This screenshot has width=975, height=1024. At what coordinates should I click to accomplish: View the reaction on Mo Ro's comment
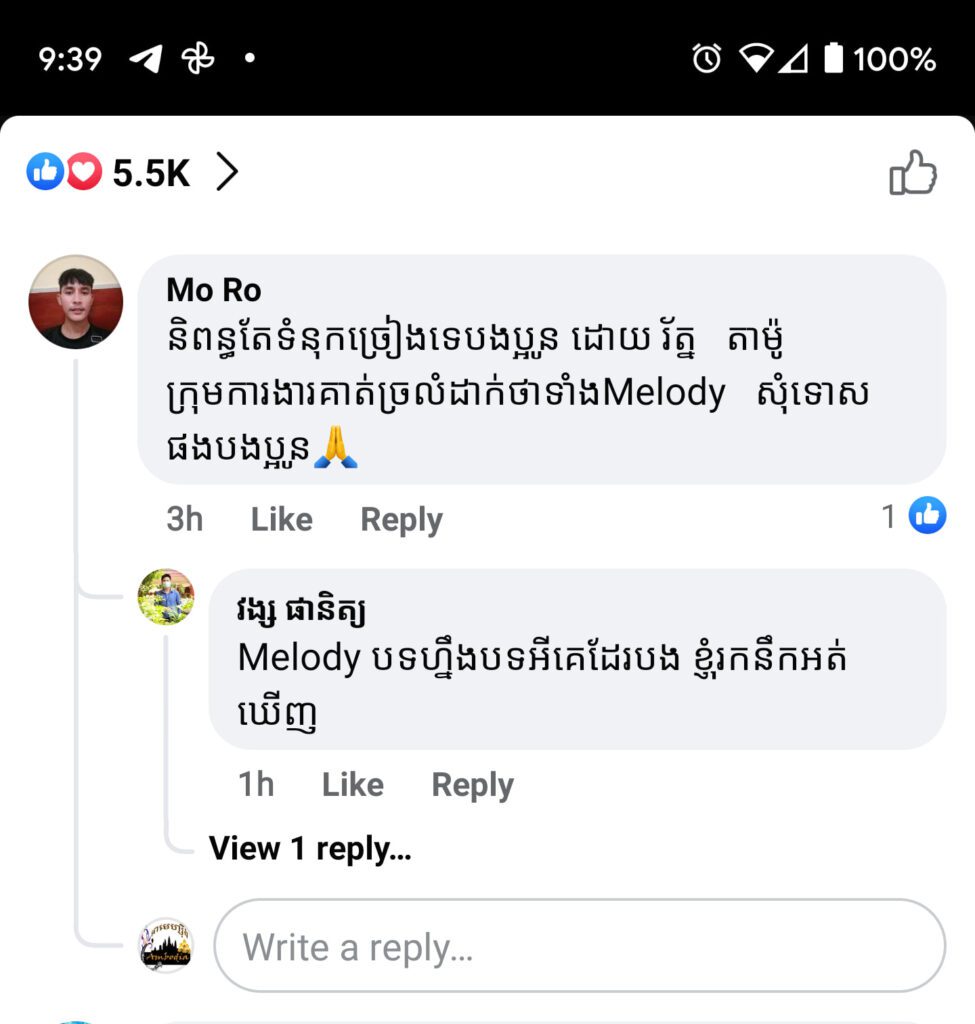tap(915, 516)
